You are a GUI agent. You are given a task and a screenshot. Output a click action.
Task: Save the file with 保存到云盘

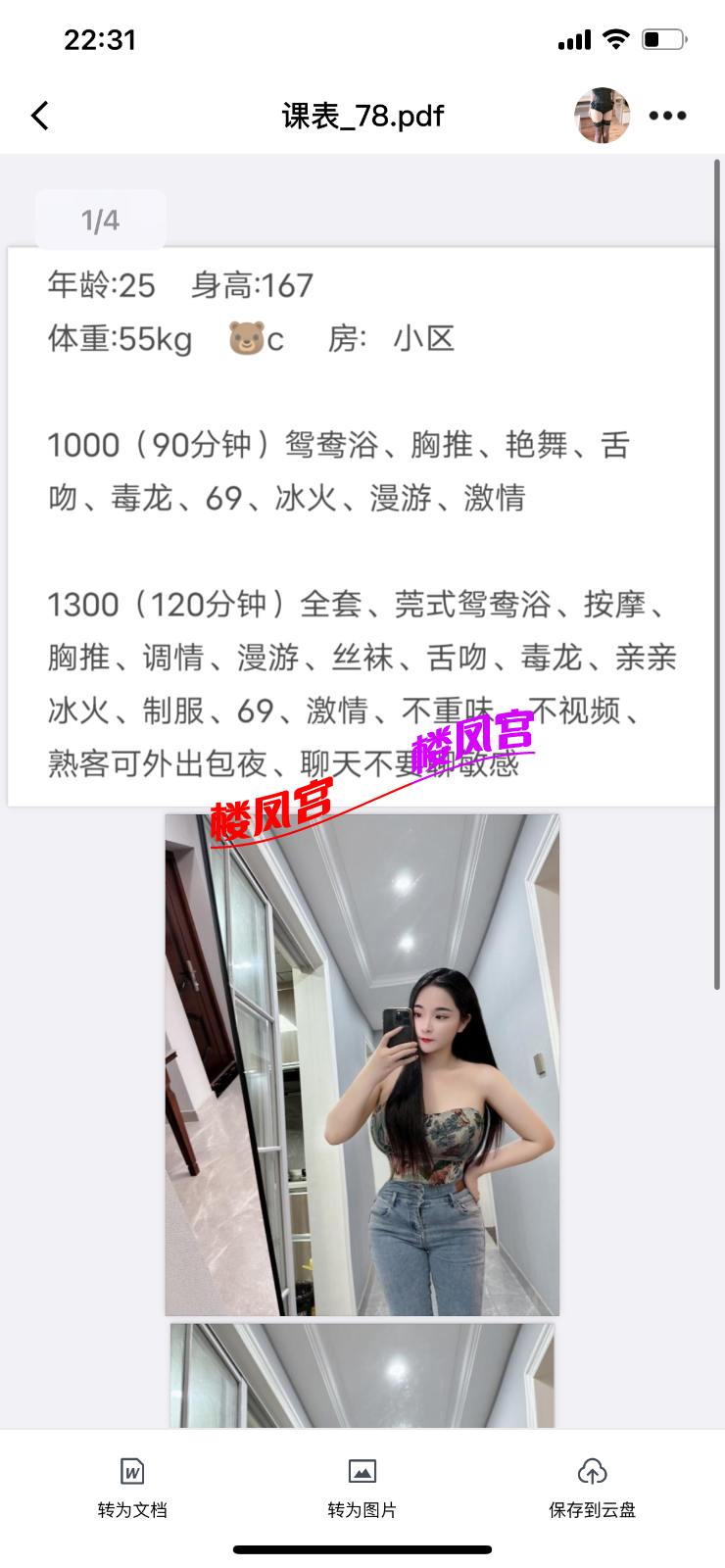click(592, 1486)
